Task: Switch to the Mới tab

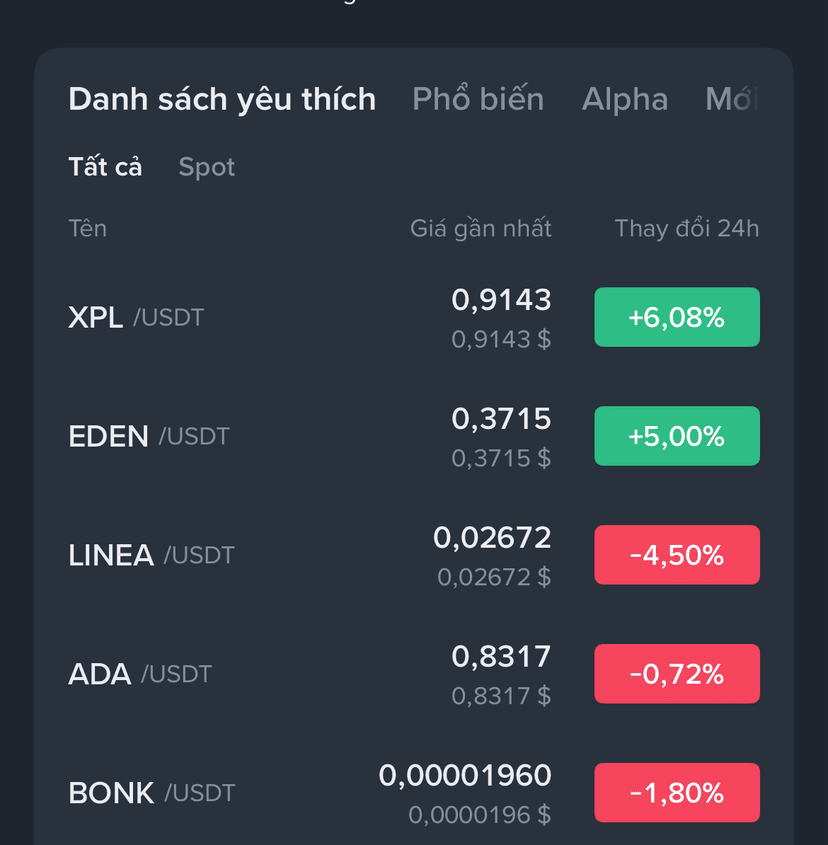Action: click(x=732, y=99)
